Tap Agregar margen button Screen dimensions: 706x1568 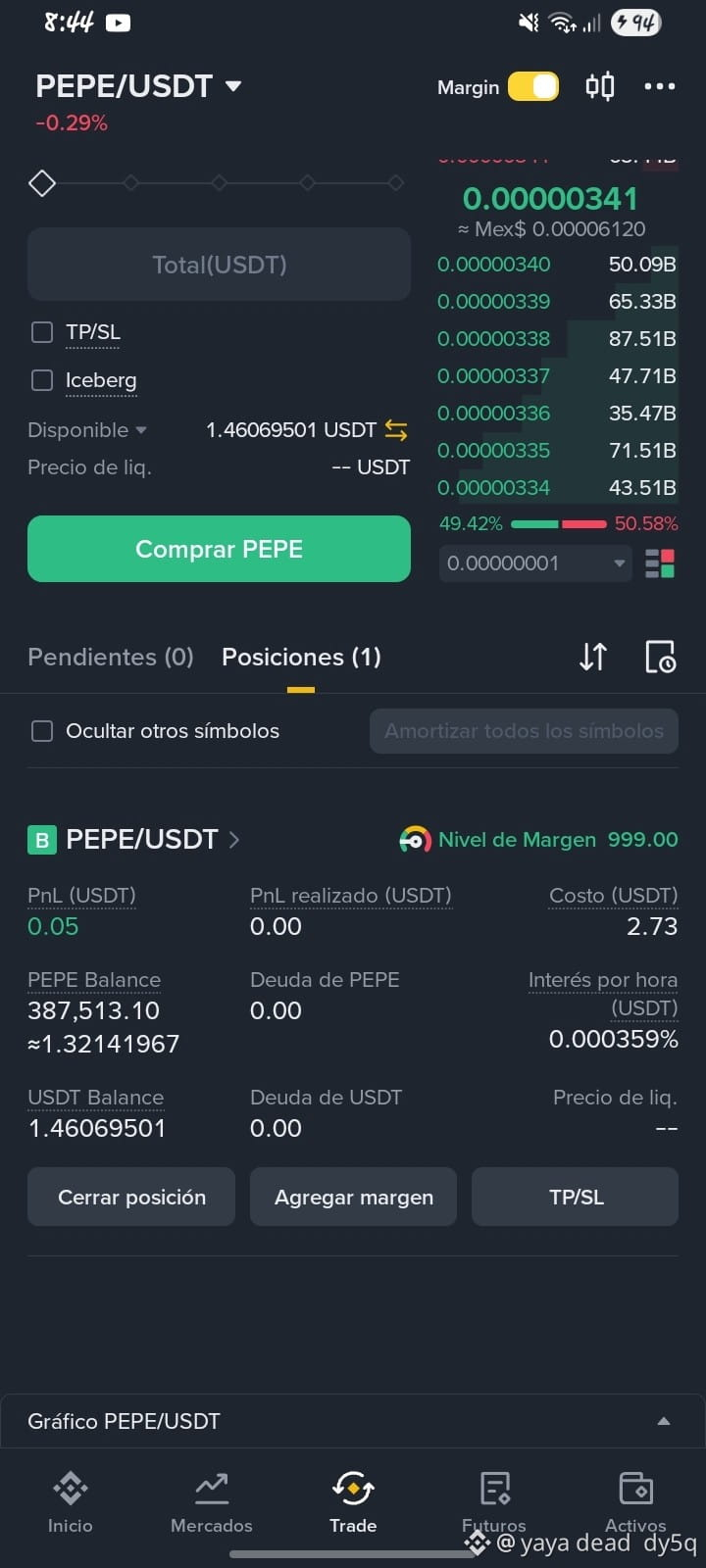point(353,1197)
